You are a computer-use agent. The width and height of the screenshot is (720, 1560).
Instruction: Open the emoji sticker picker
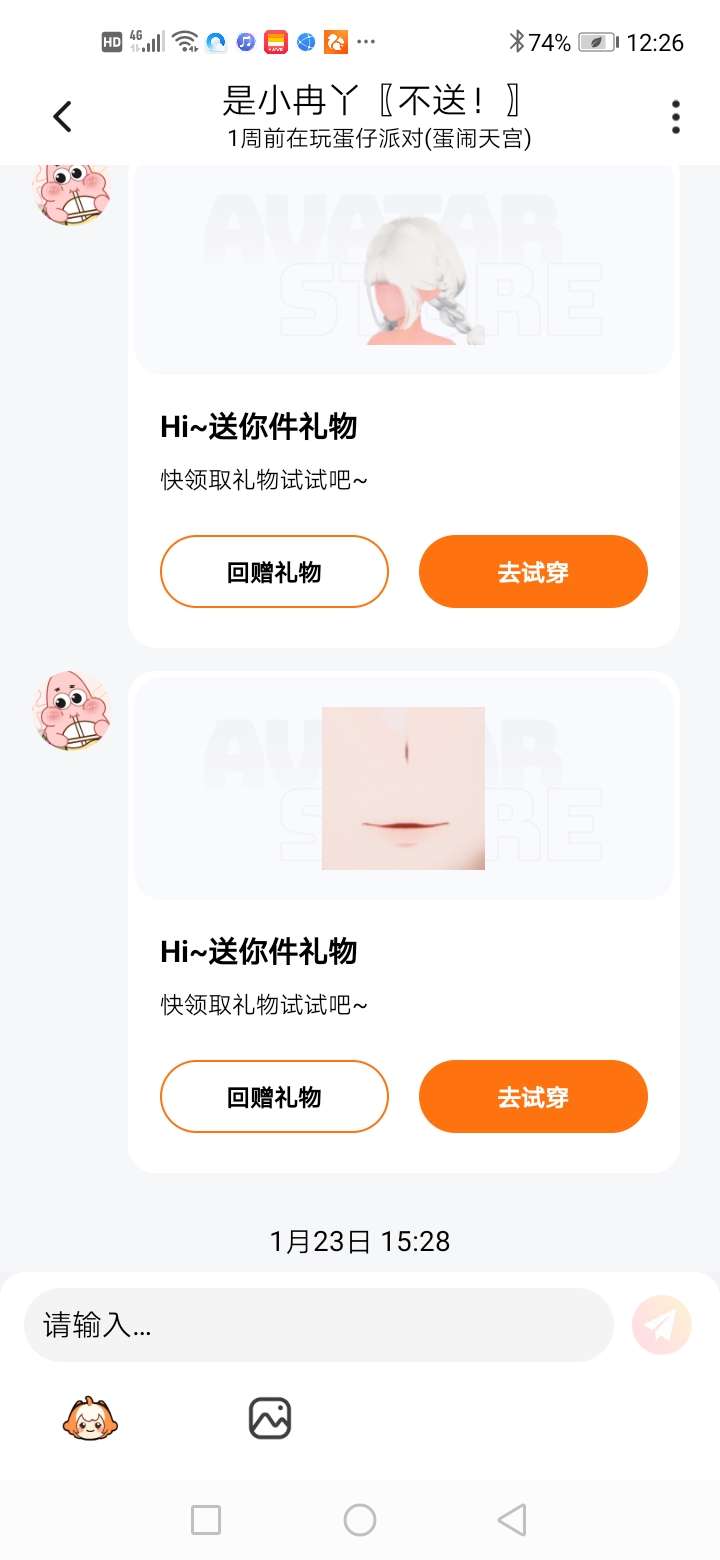tap(91, 1418)
